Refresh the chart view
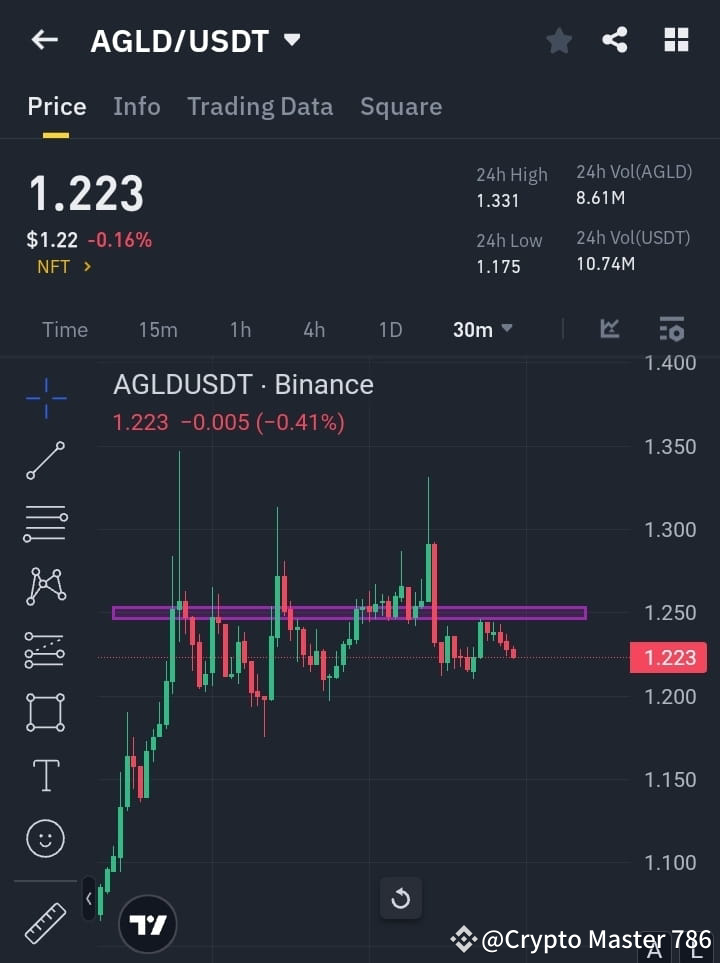720x963 pixels. click(x=401, y=899)
